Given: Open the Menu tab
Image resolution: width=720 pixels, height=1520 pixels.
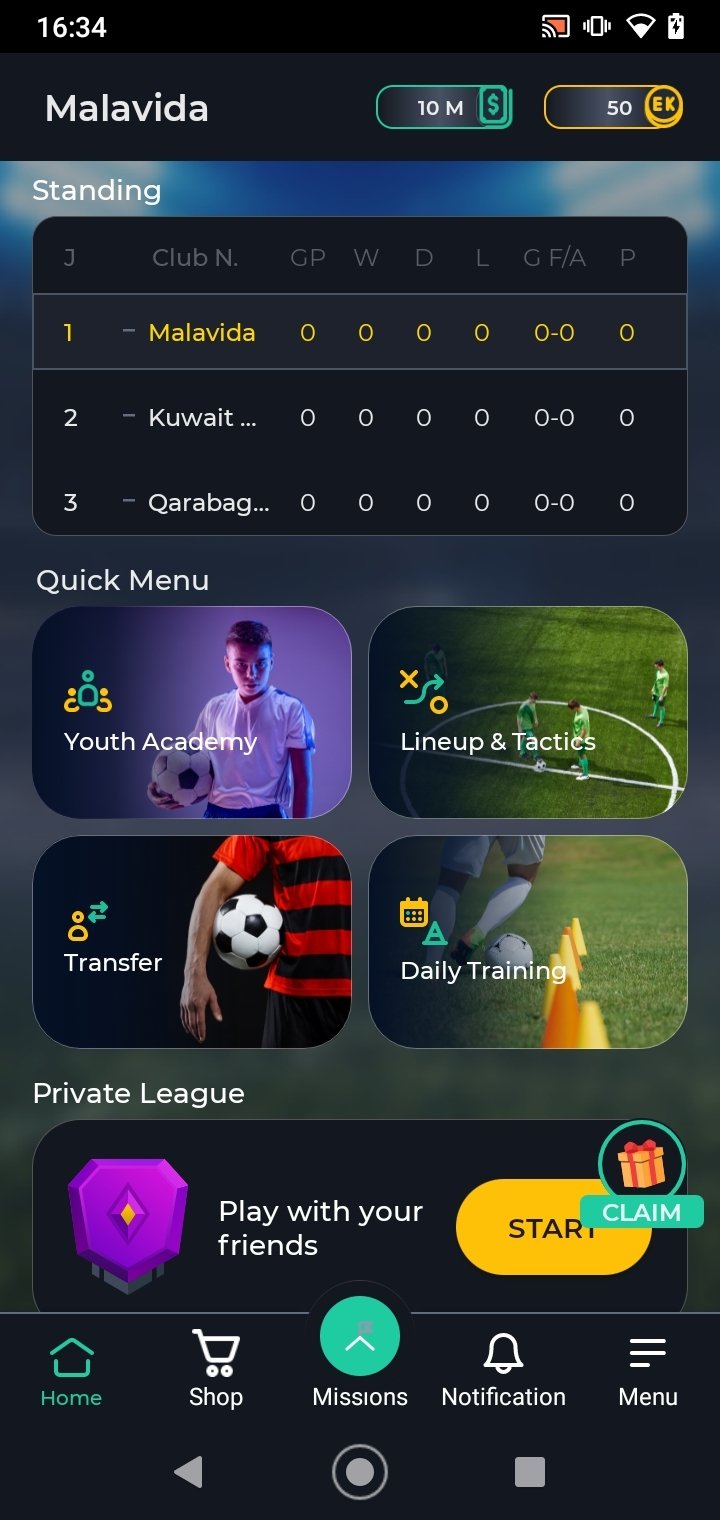Looking at the screenshot, I should tap(648, 1368).
